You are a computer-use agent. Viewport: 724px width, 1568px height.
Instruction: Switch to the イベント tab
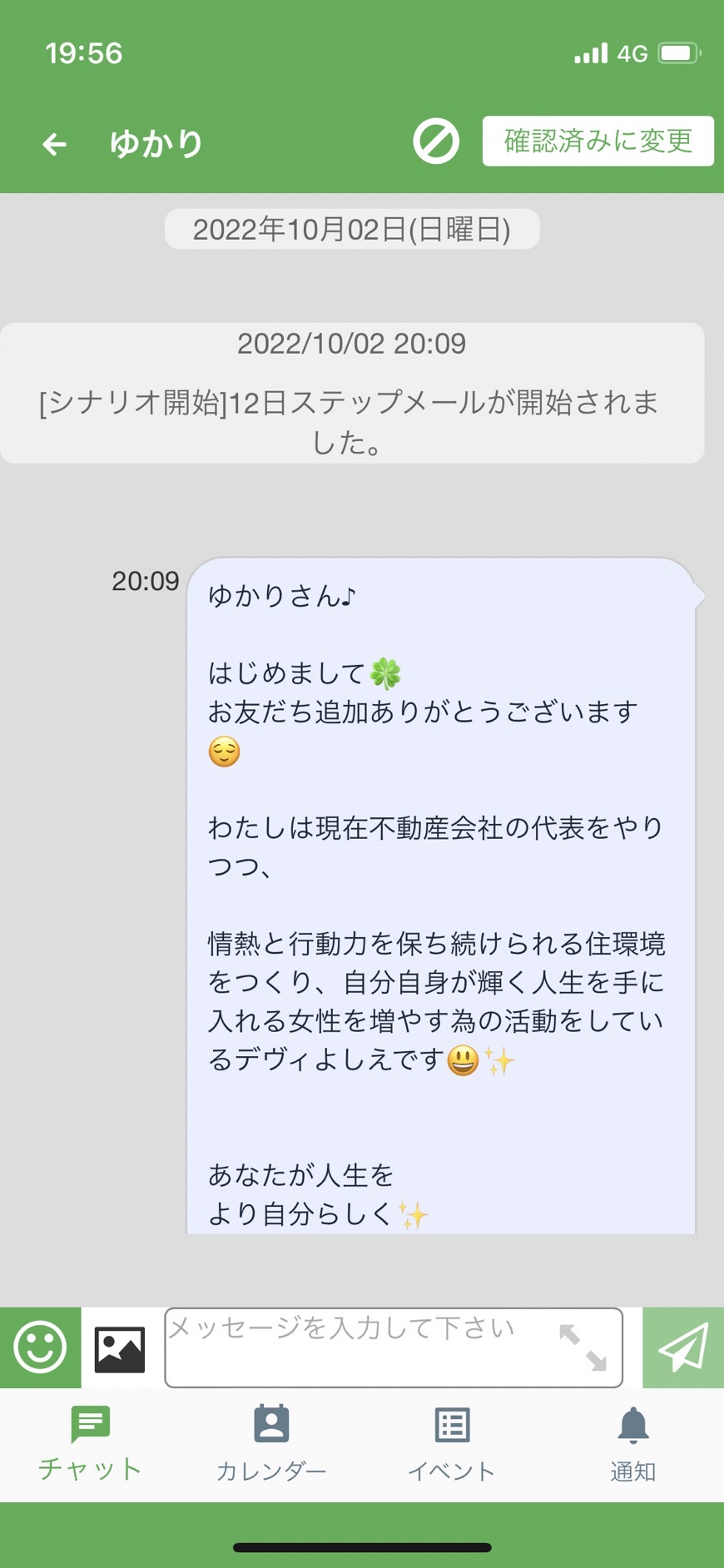(452, 1444)
